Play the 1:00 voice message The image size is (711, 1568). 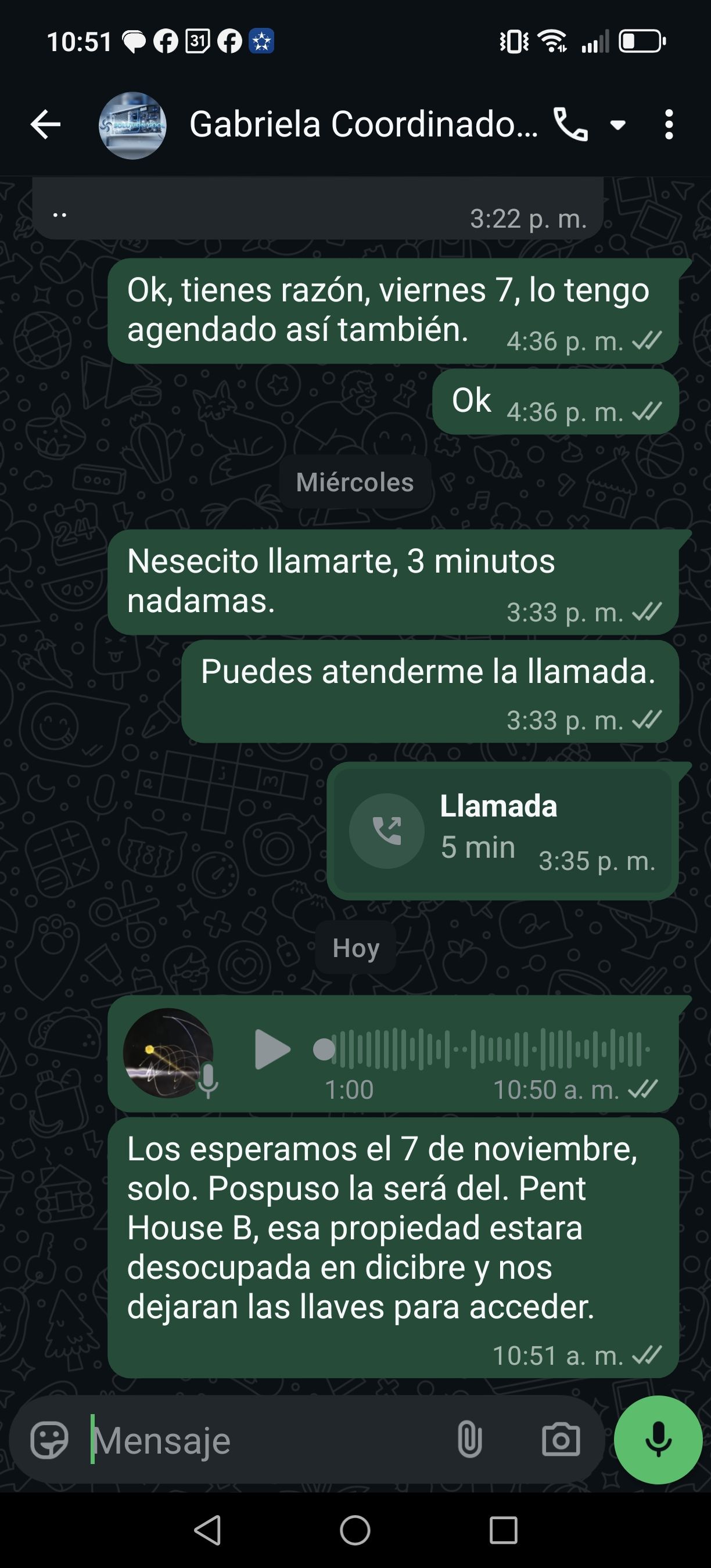pos(271,1049)
